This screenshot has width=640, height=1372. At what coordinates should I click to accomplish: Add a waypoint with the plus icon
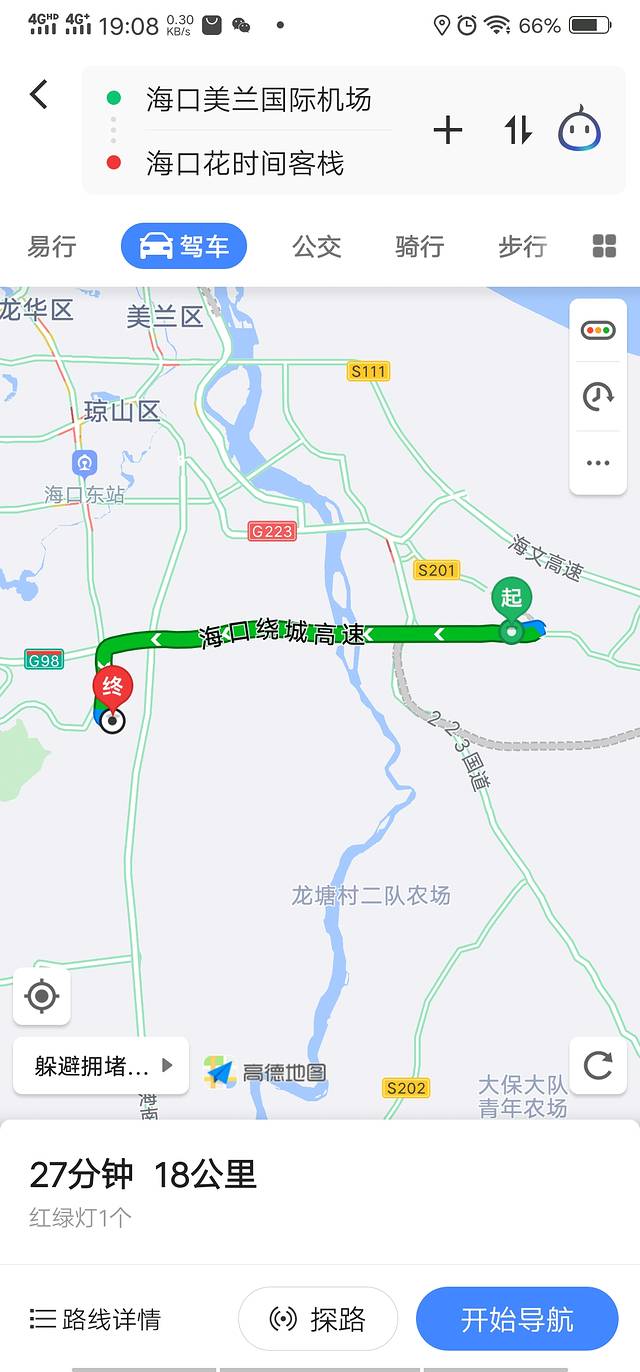[447, 130]
